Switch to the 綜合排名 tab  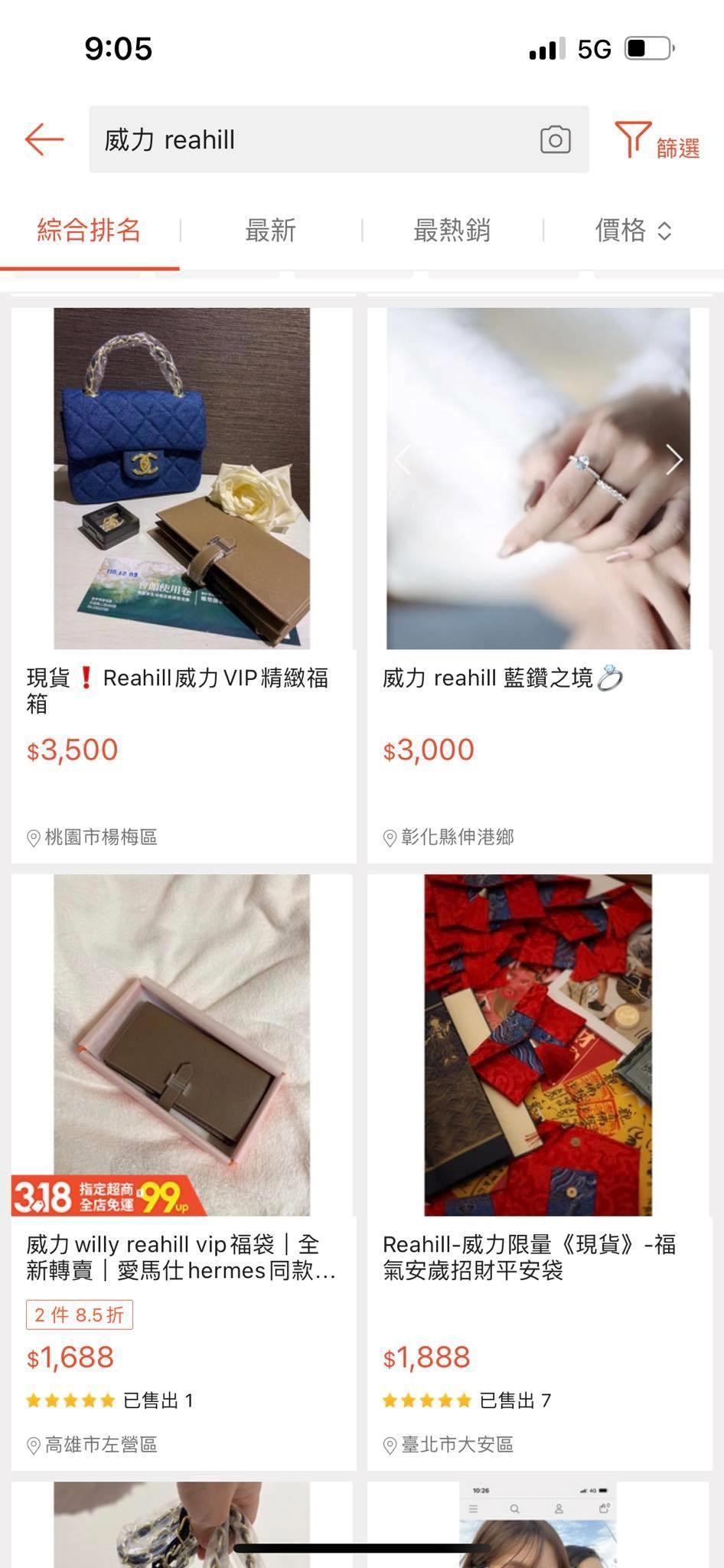(x=90, y=230)
